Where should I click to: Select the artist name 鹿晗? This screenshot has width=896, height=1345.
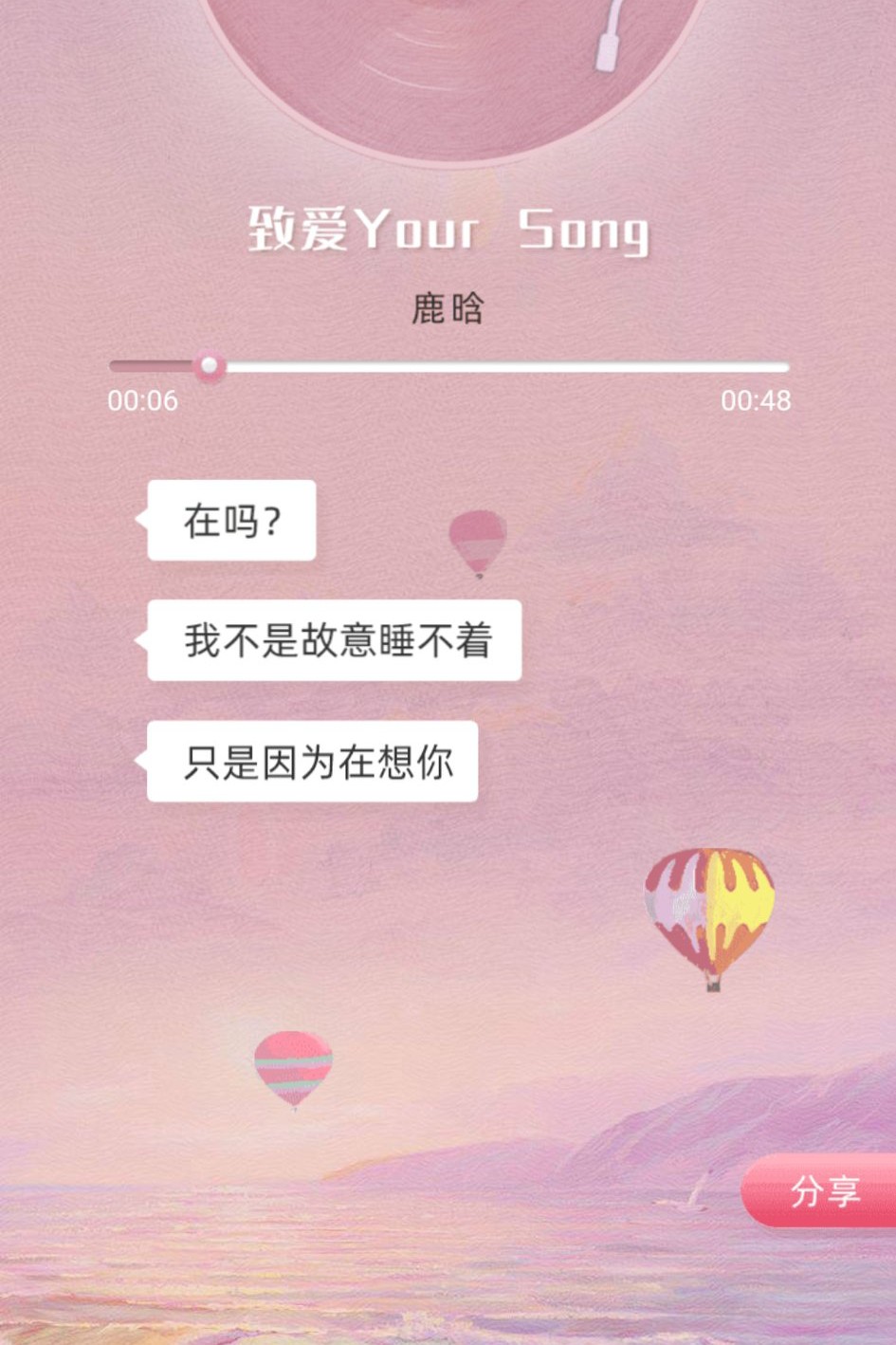[x=446, y=309]
